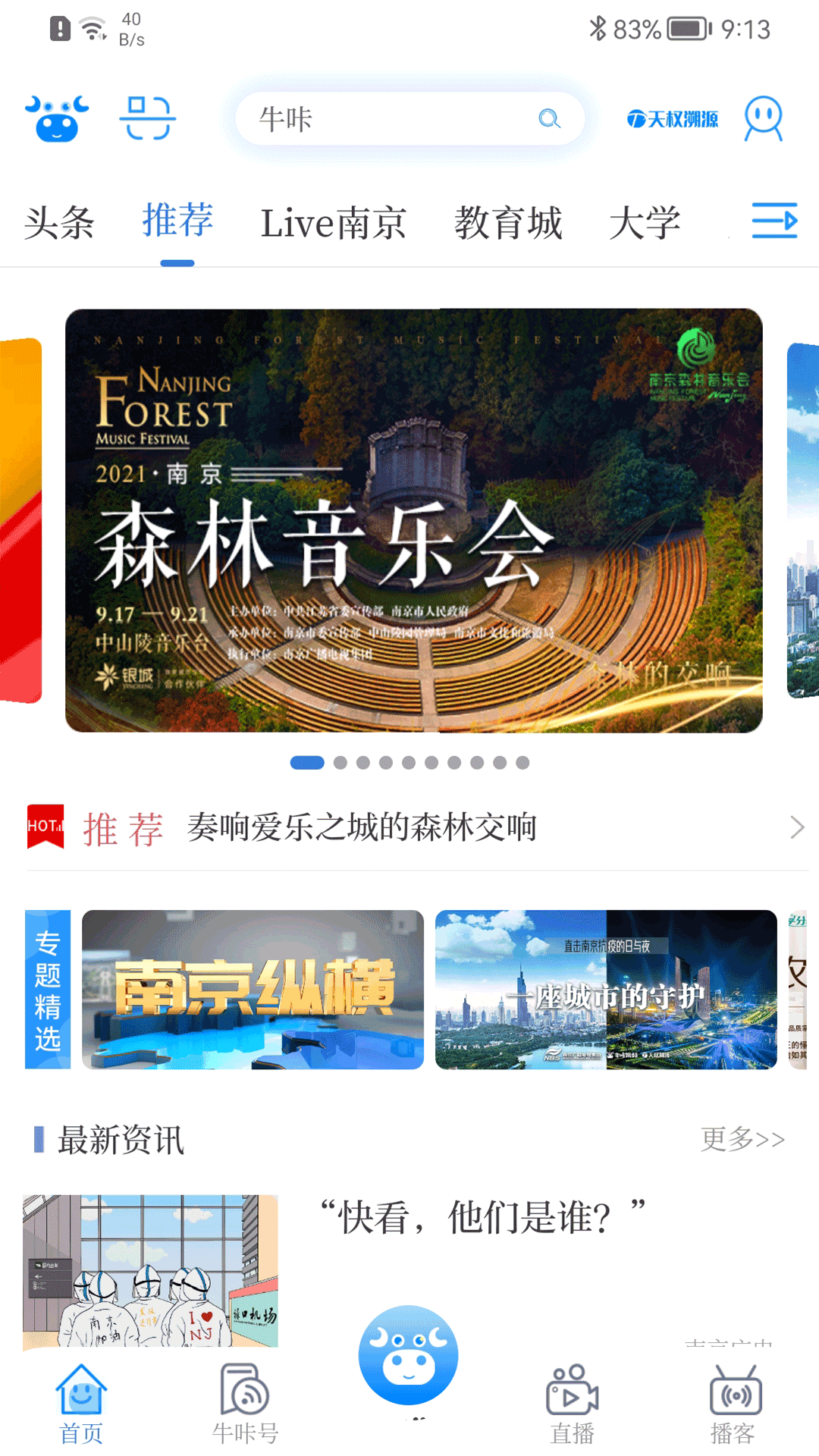
Task: Open the QR code scan icon
Action: [x=149, y=119]
